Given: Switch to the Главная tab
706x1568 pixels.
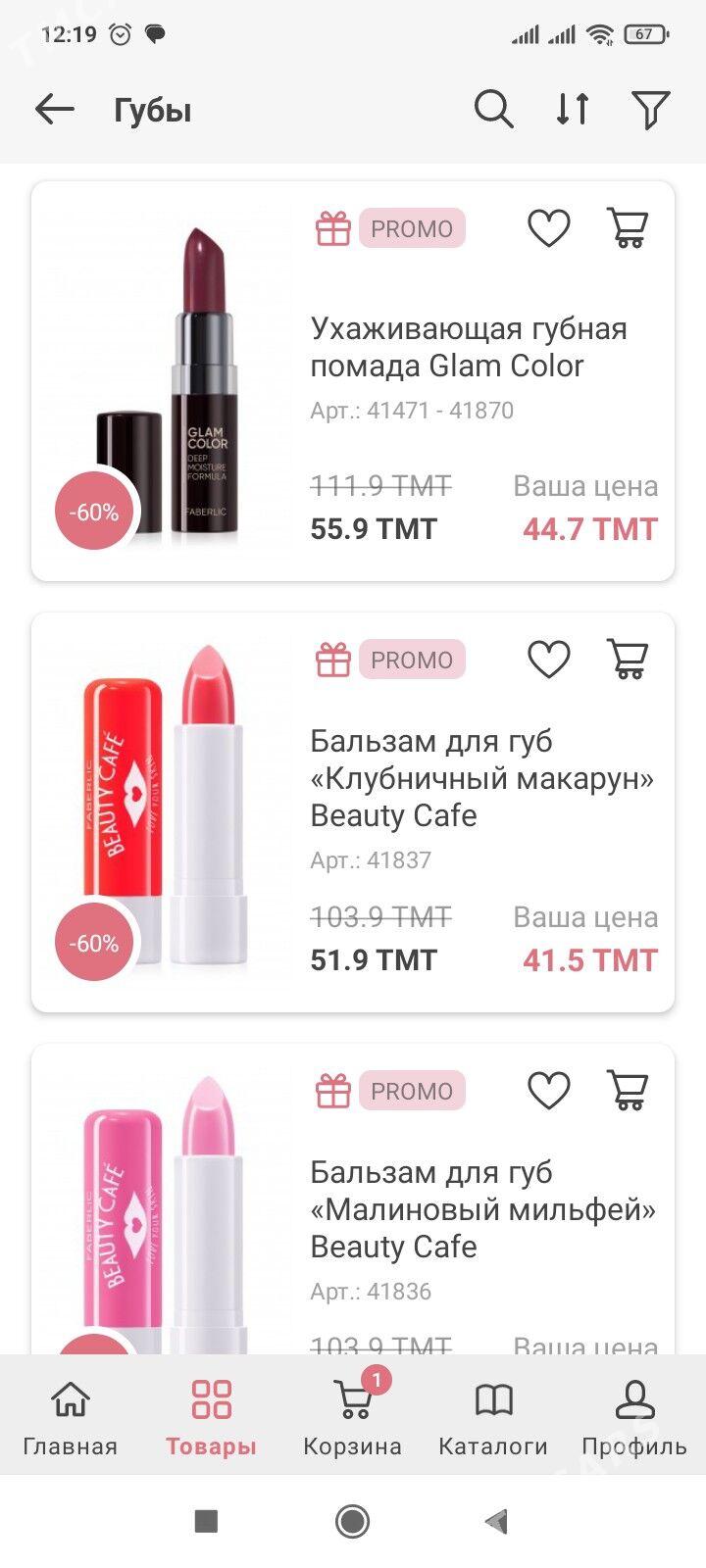Looking at the screenshot, I should (x=70, y=1417).
